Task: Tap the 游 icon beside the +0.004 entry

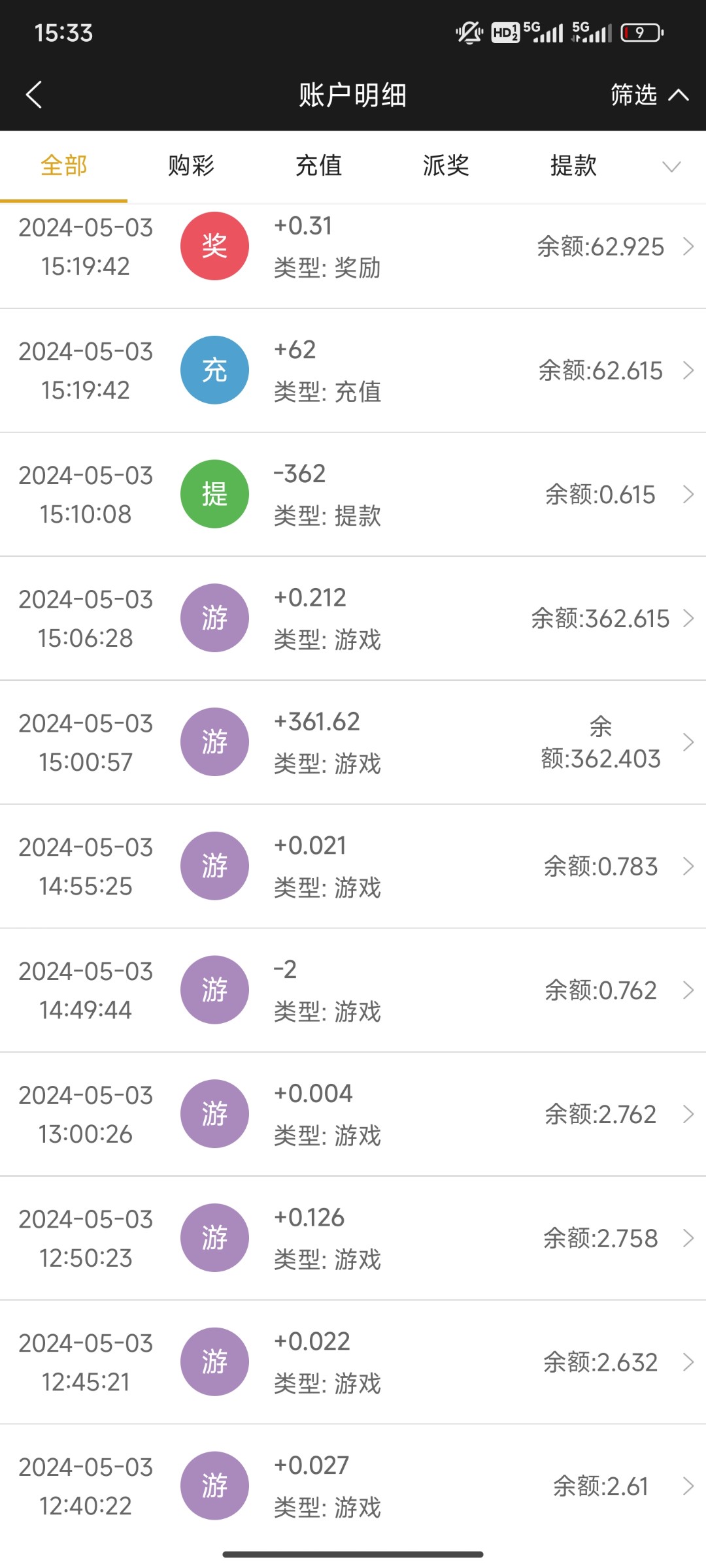Action: point(214,1115)
